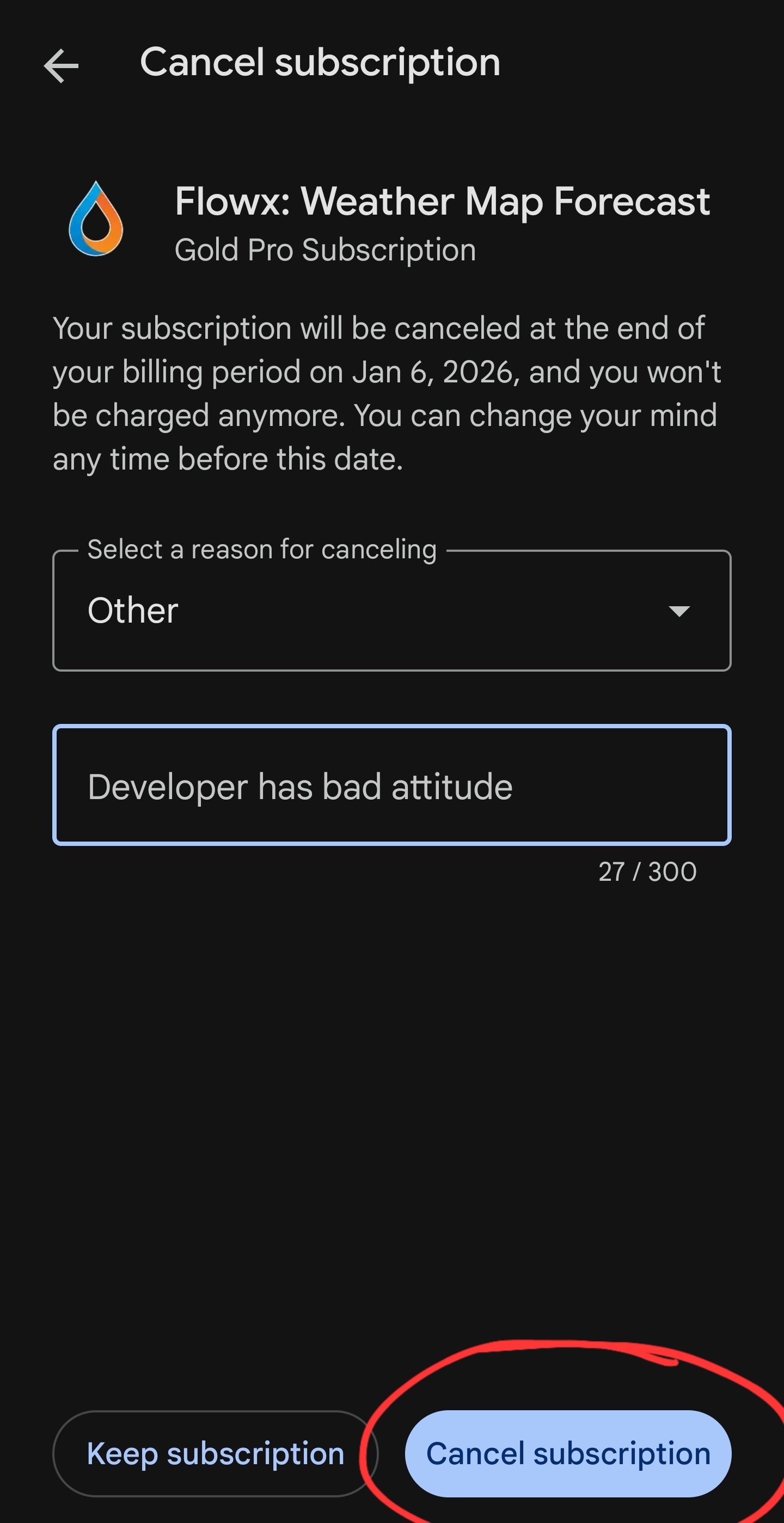Open the reason for canceling dropdown

[x=391, y=610]
